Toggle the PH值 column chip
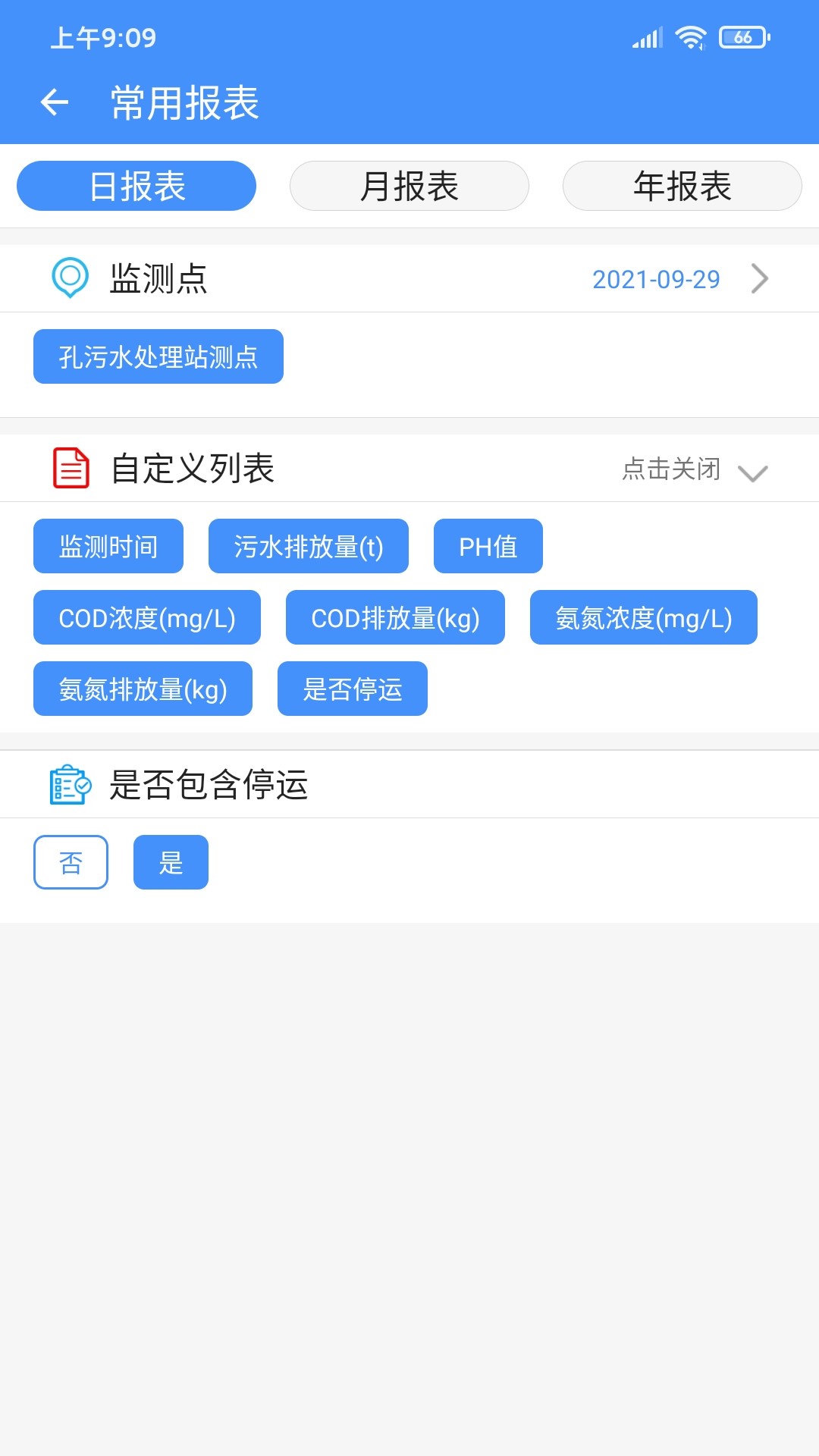819x1456 pixels. point(488,546)
